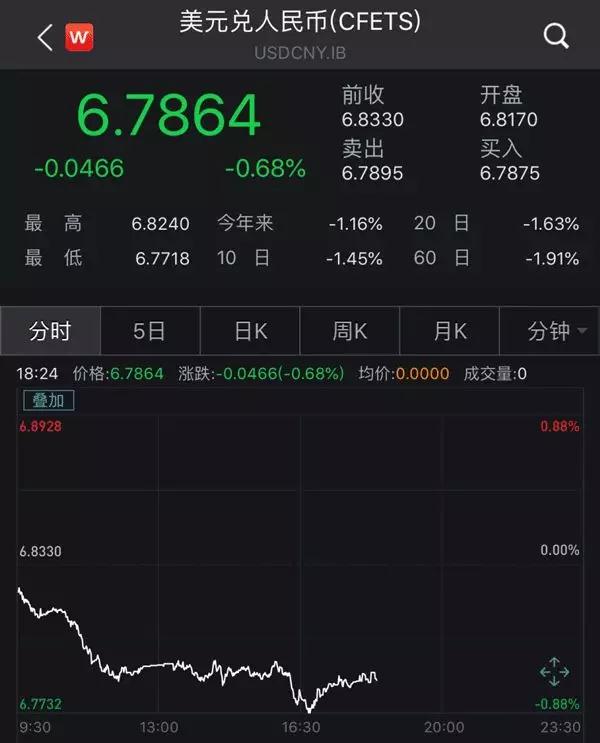Go back using the top-left arrow
This screenshot has height=743, width=600.
click(44, 37)
